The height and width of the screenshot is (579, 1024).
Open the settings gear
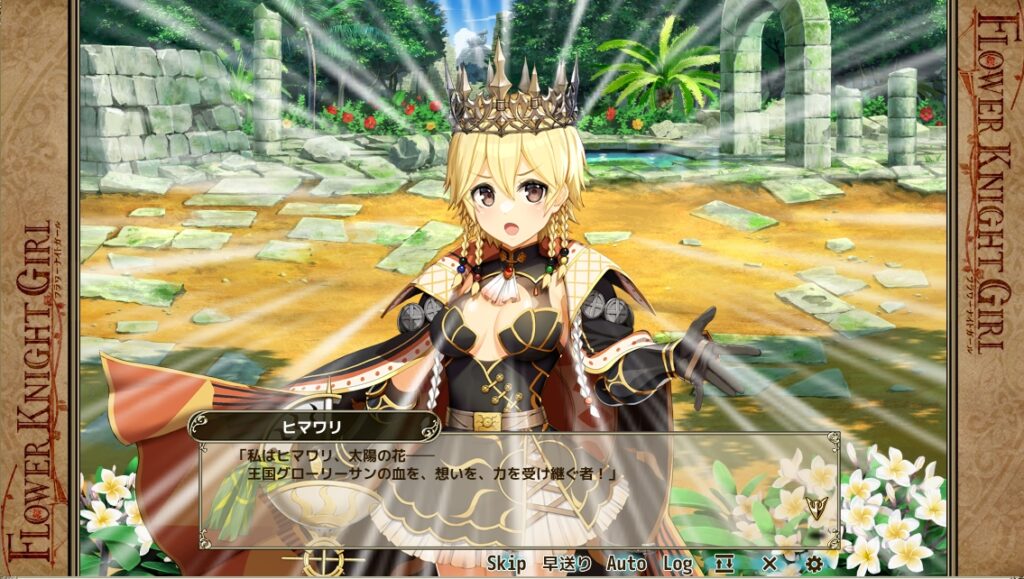point(814,564)
